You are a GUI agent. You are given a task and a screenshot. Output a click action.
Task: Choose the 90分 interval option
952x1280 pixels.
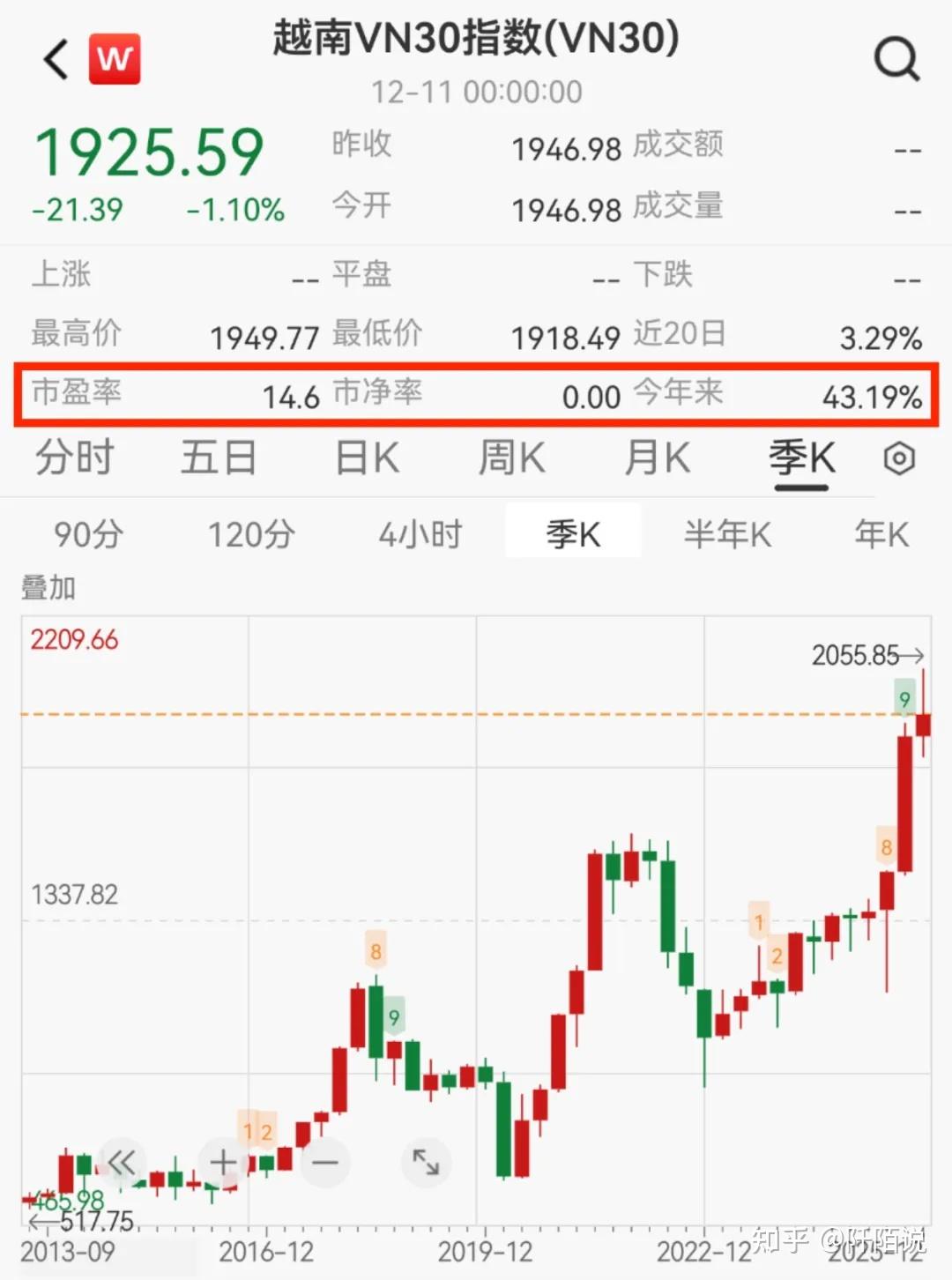point(86,534)
